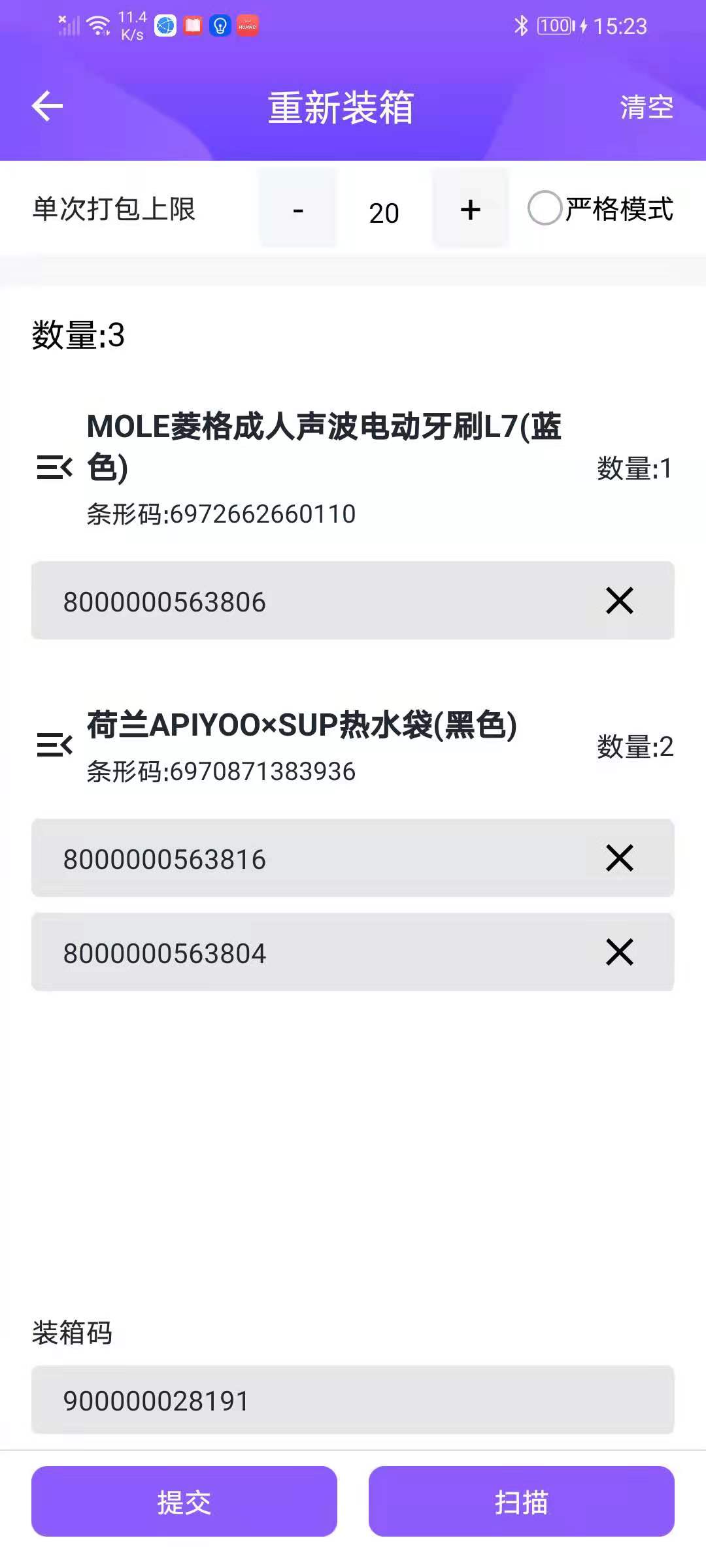Increase the packing limit with the plus button
This screenshot has width=706, height=1568.
(x=470, y=210)
